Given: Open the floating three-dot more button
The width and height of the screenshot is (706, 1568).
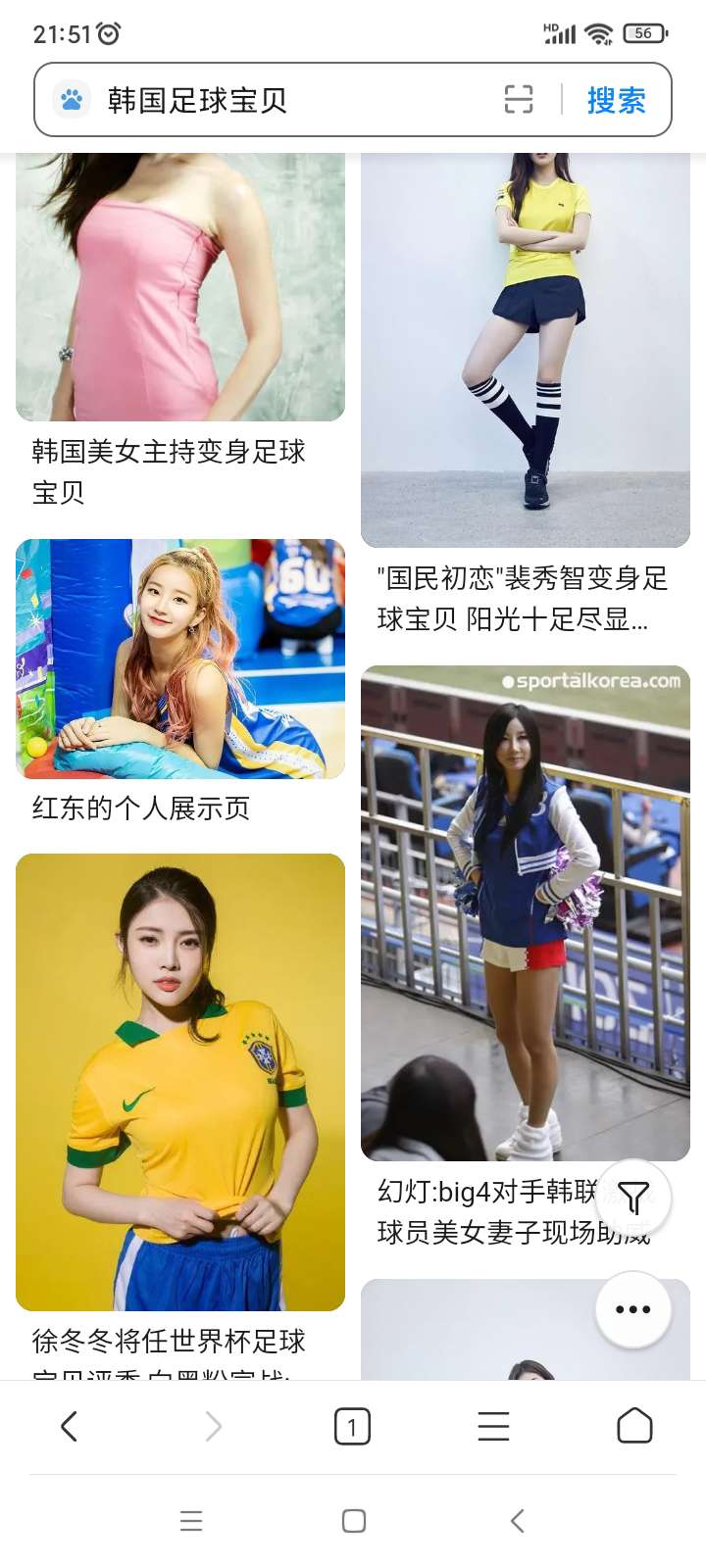Looking at the screenshot, I should click(633, 1309).
